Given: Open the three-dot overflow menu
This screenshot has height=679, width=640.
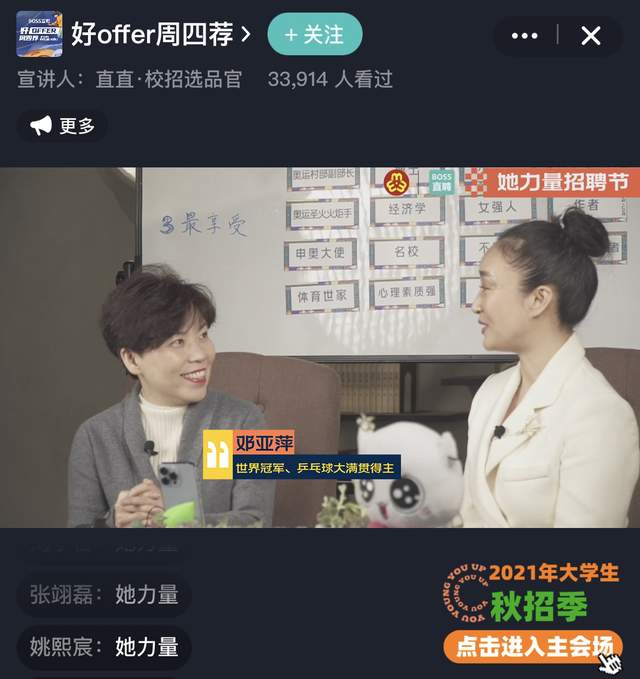Looking at the screenshot, I should 525,36.
